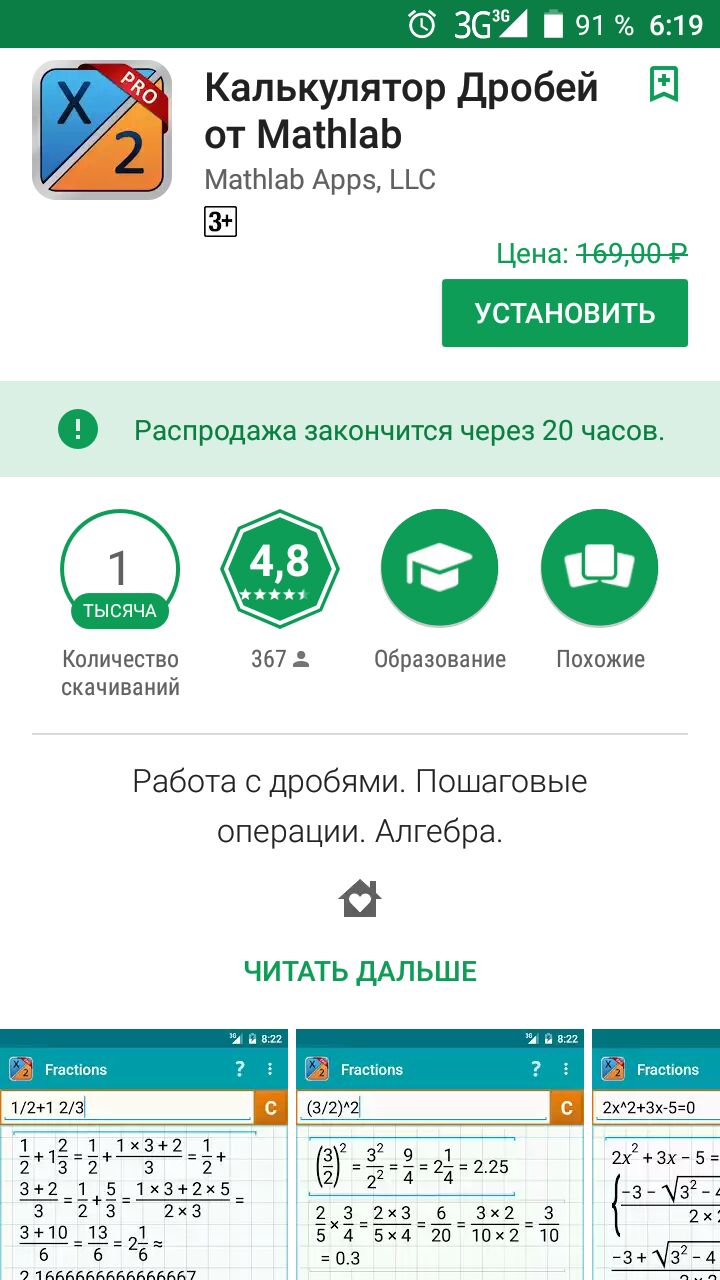Open the Образование category
This screenshot has width=720, height=1280.
tap(439, 568)
